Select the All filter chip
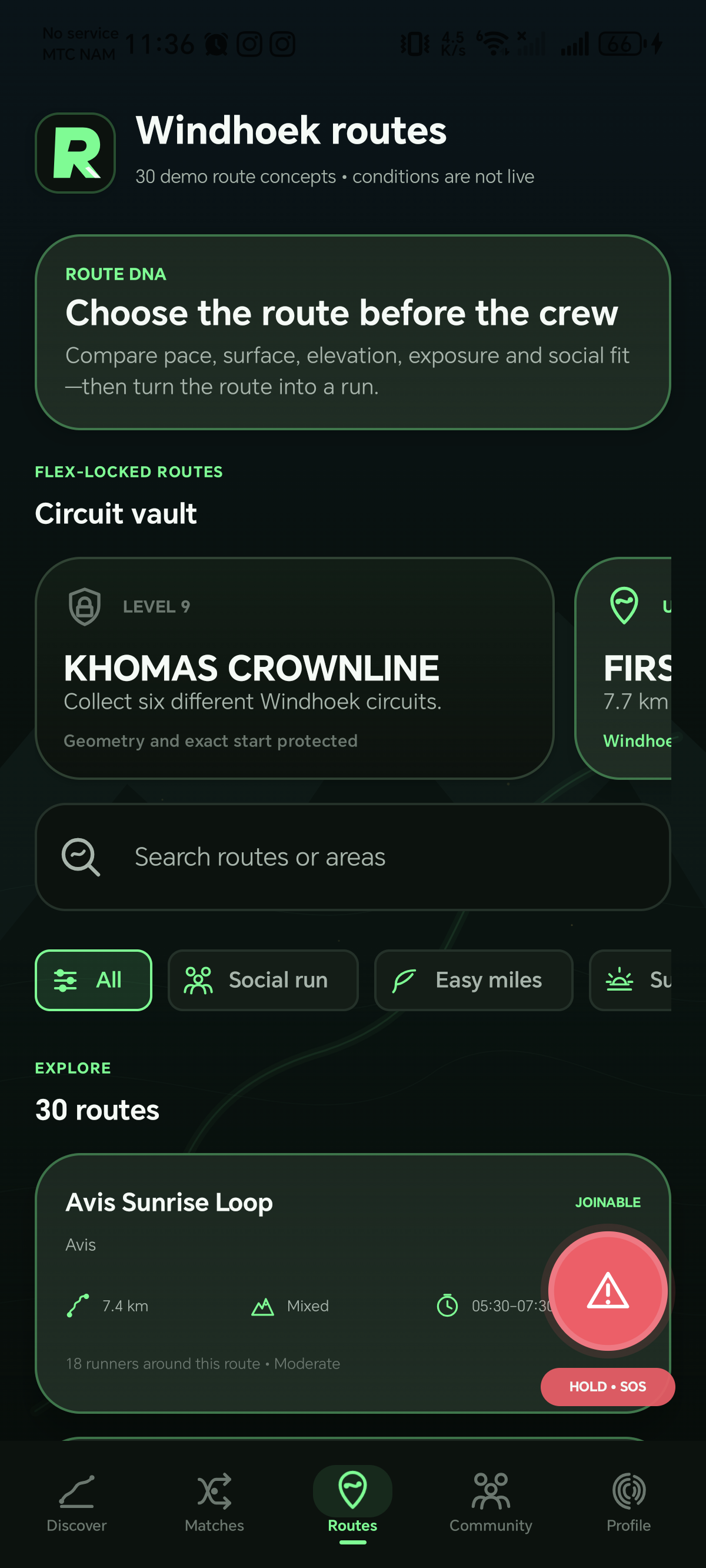The image size is (706, 1568). pos(93,980)
